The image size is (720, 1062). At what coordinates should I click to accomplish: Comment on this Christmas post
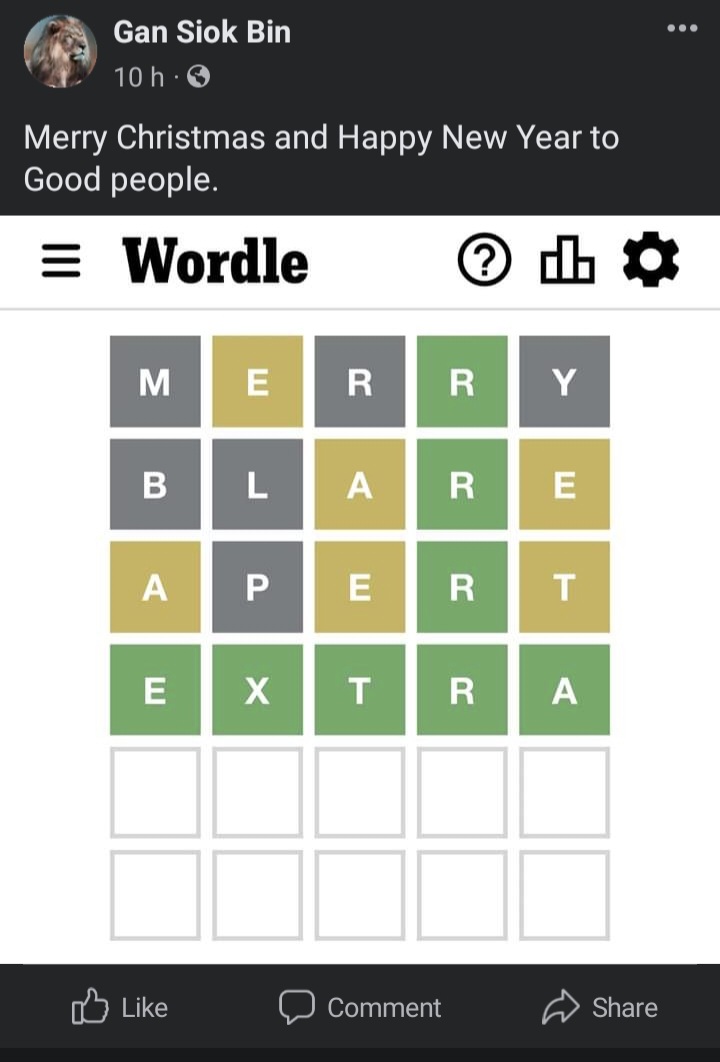click(360, 1007)
